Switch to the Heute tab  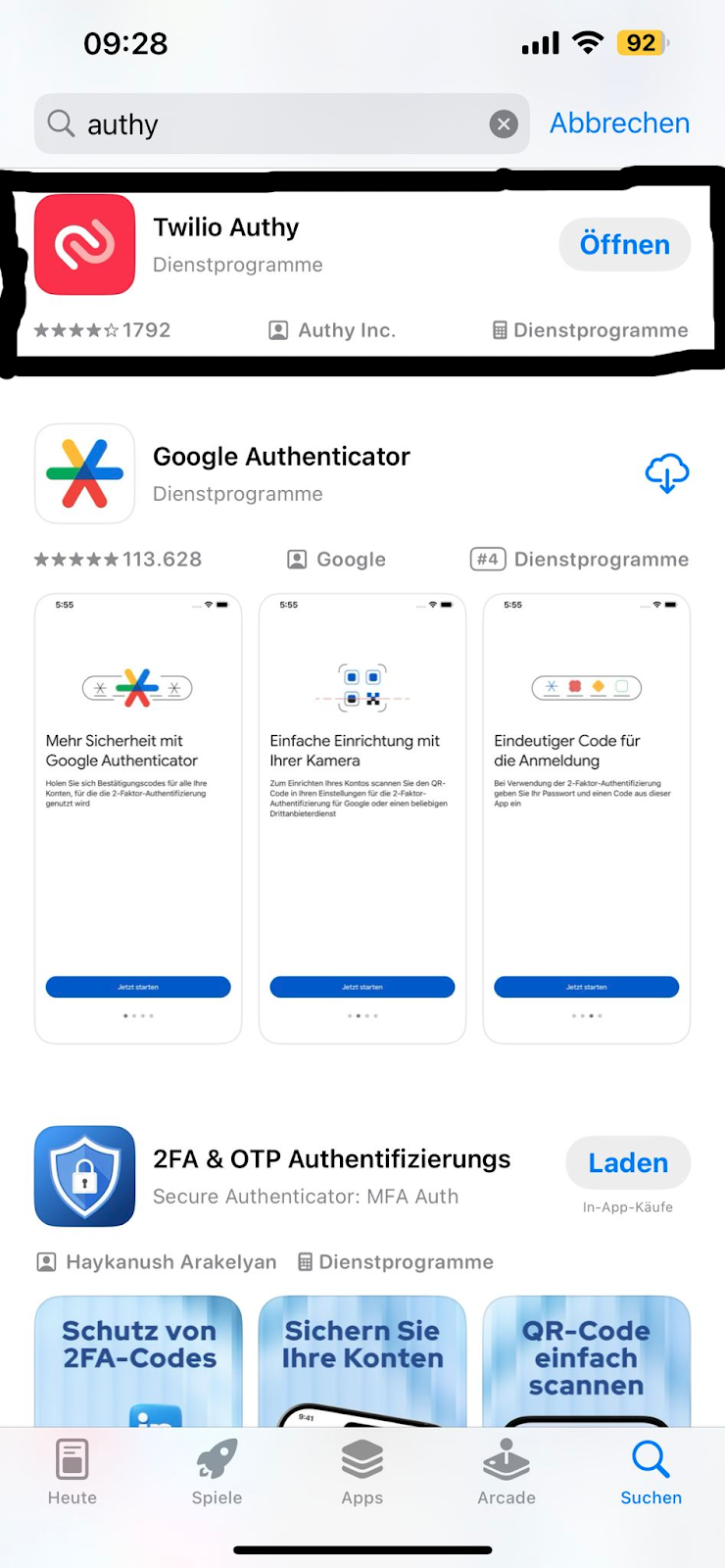click(72, 1471)
